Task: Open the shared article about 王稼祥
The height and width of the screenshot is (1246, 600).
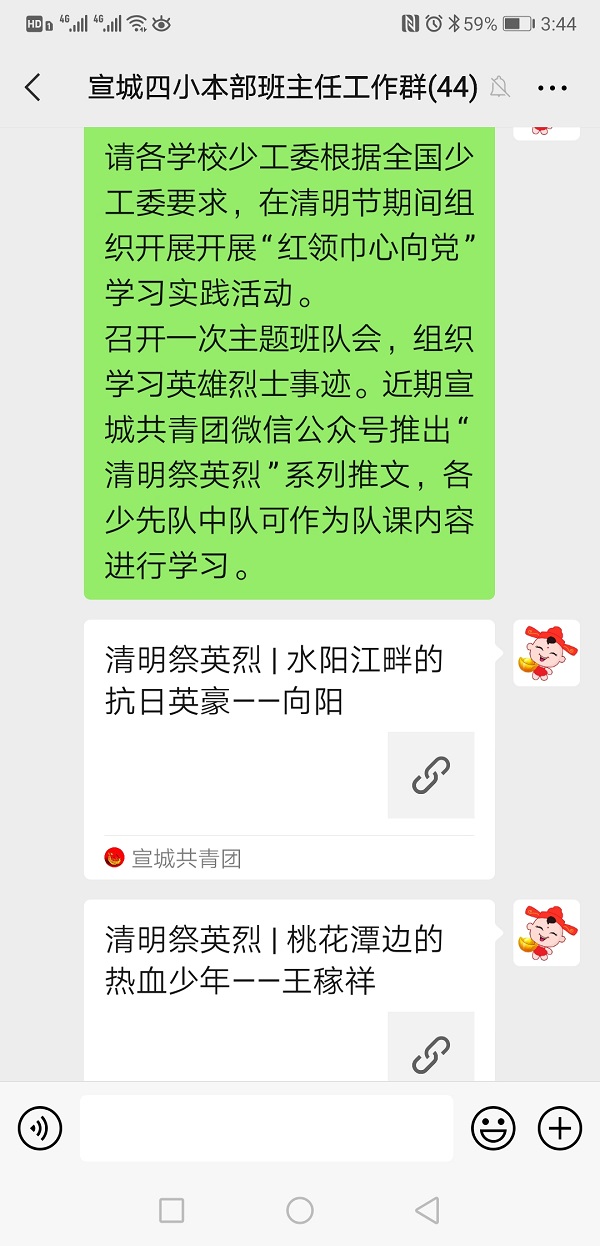Action: click(289, 990)
